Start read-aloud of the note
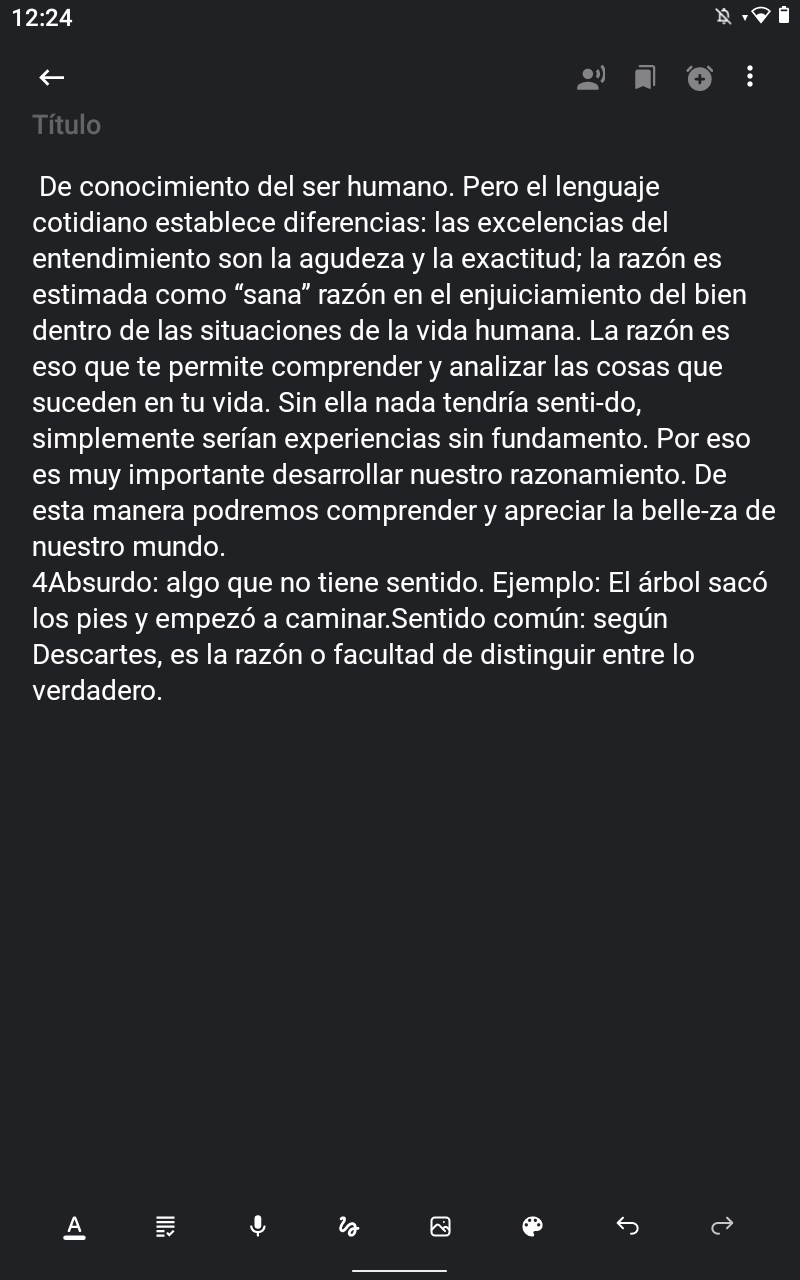Screen dimensions: 800x1280 point(591,77)
